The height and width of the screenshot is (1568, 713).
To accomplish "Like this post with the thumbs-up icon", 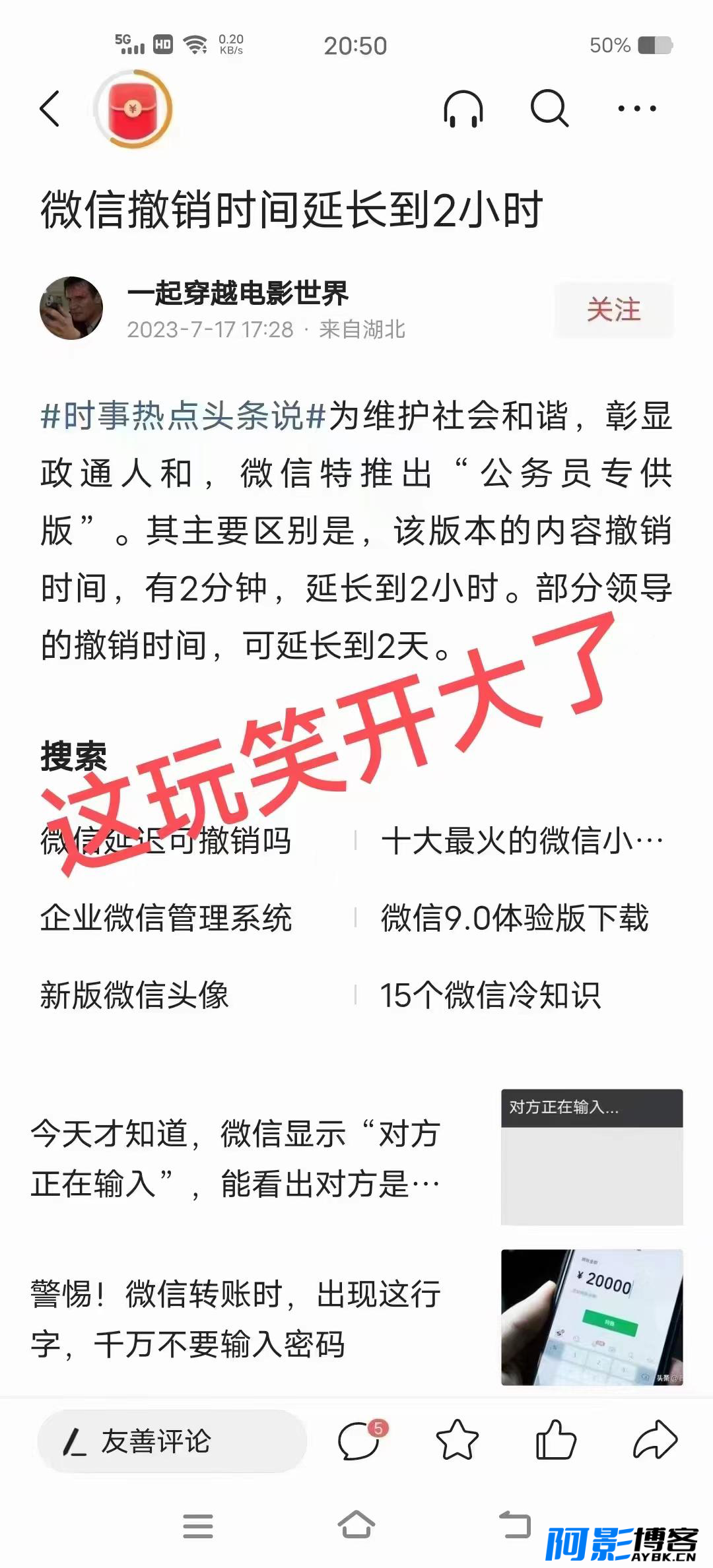I will pos(556,1440).
